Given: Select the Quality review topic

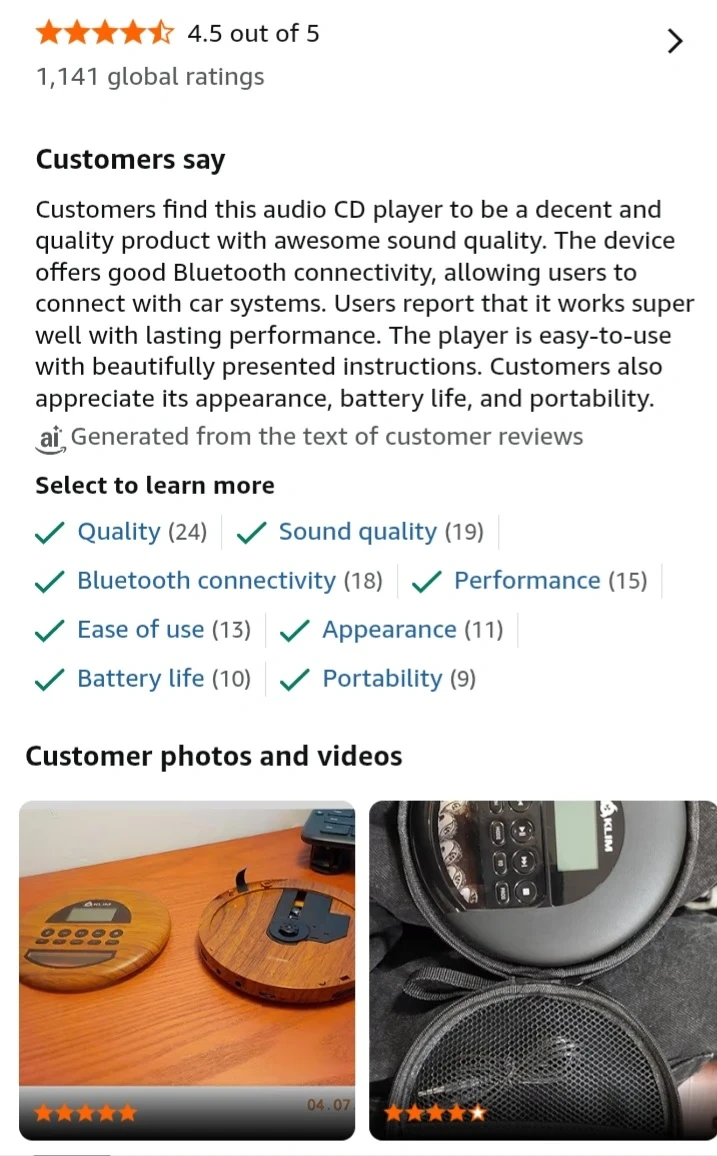Looking at the screenshot, I should click(x=122, y=532).
